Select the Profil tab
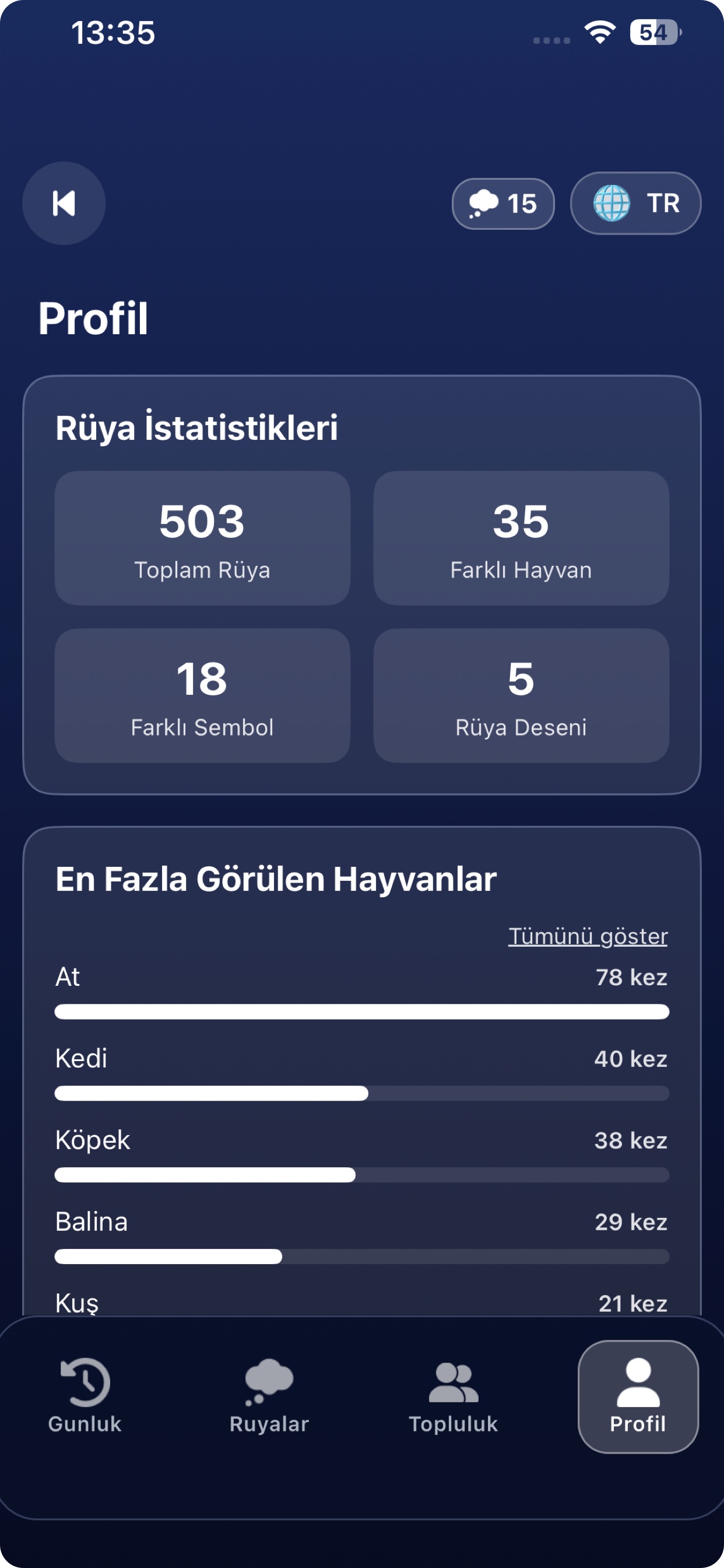Viewport: 724px width, 1568px height. pos(638,1396)
